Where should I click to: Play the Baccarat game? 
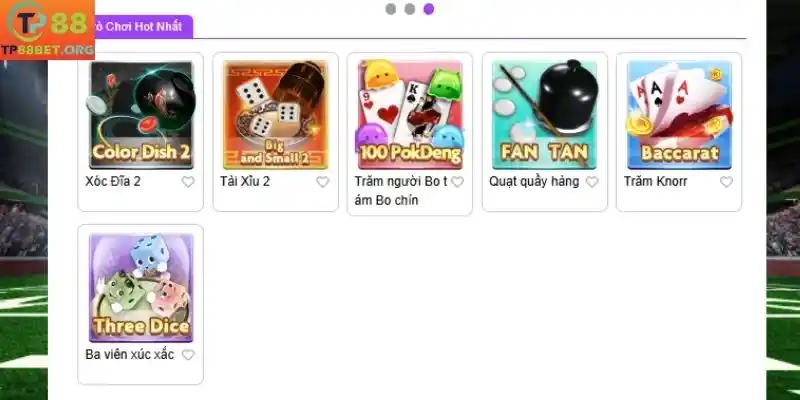pos(679,114)
